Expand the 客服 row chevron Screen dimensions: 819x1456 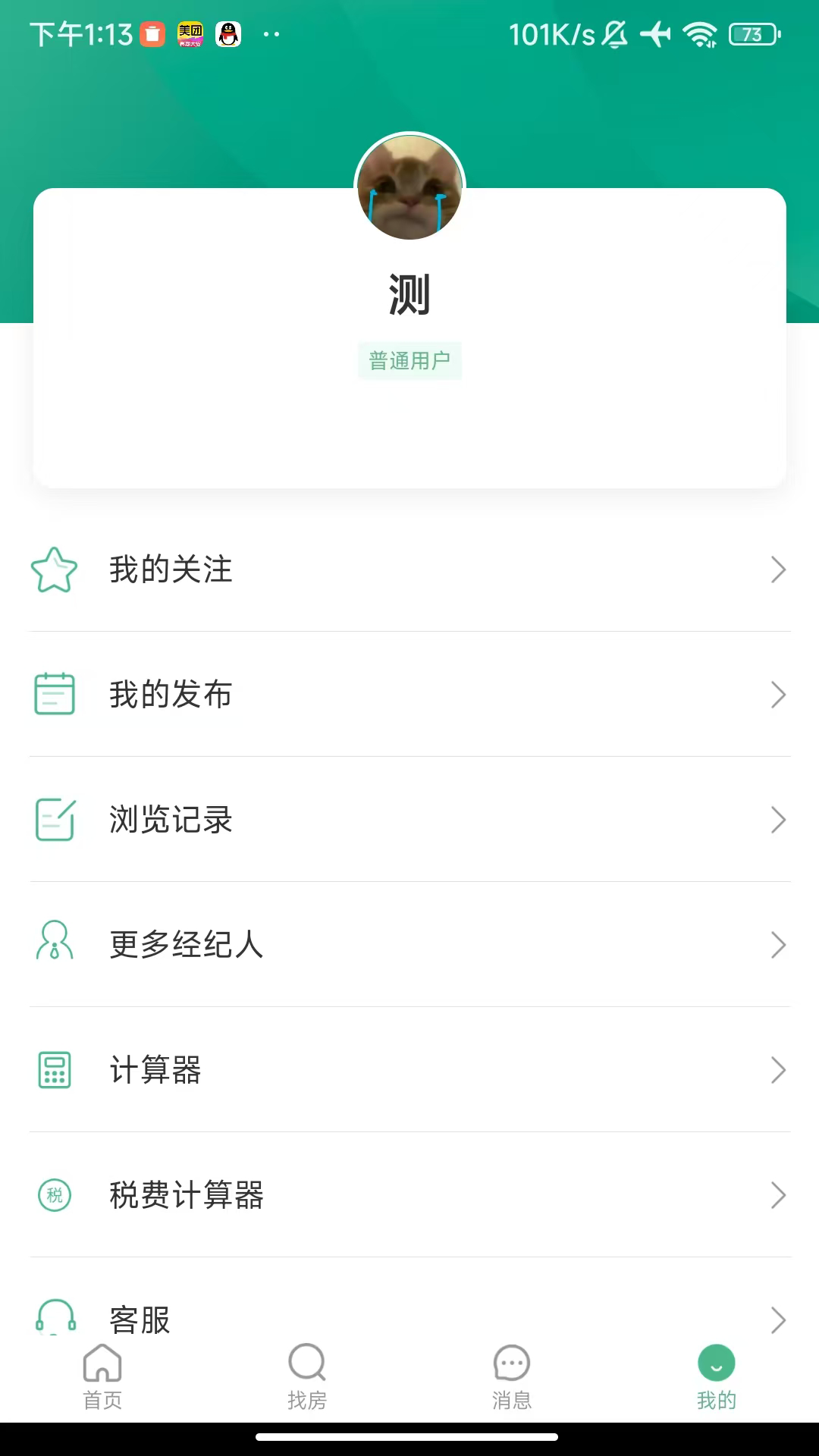779,1319
